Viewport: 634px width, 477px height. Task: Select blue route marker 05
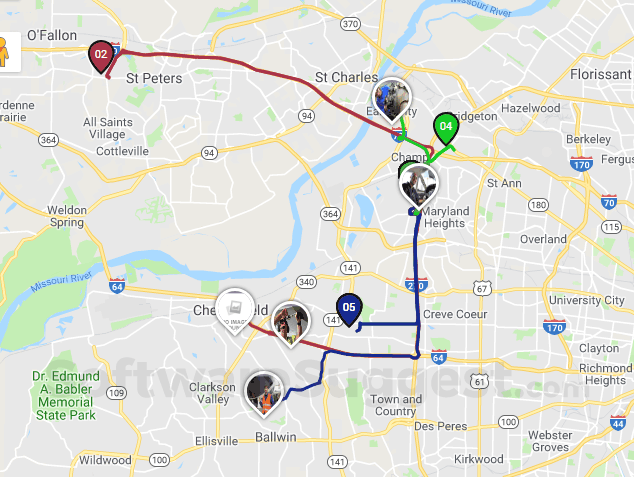click(x=349, y=308)
